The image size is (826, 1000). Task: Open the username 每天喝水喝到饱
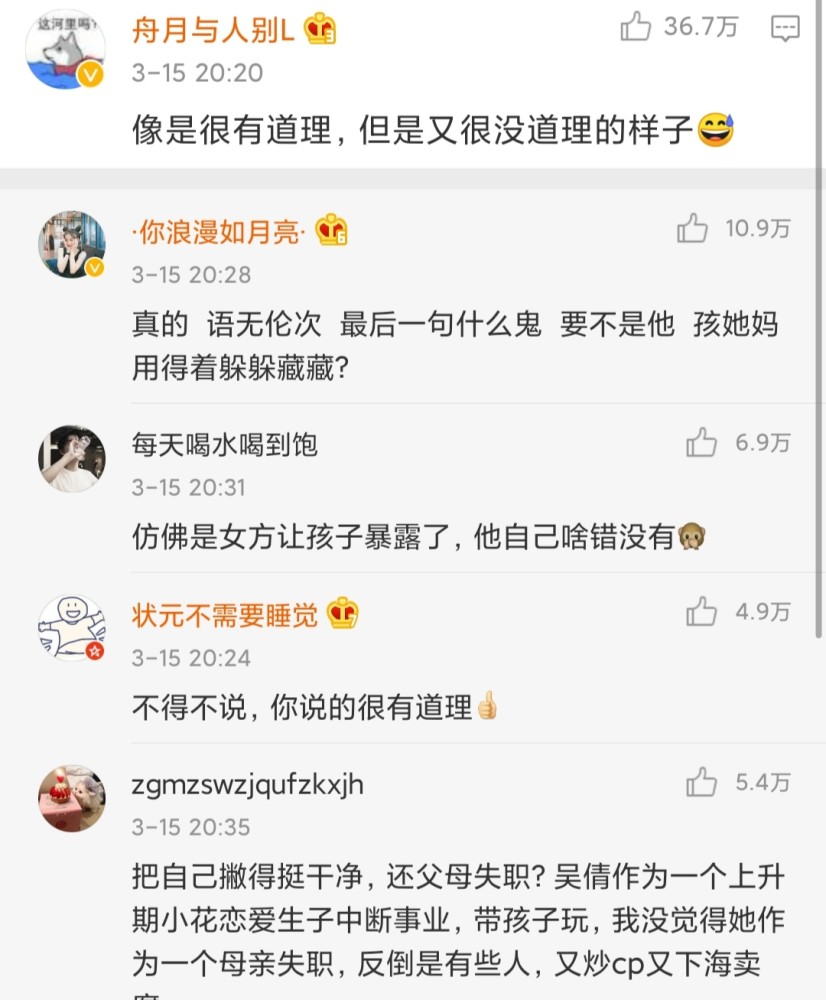point(225,443)
